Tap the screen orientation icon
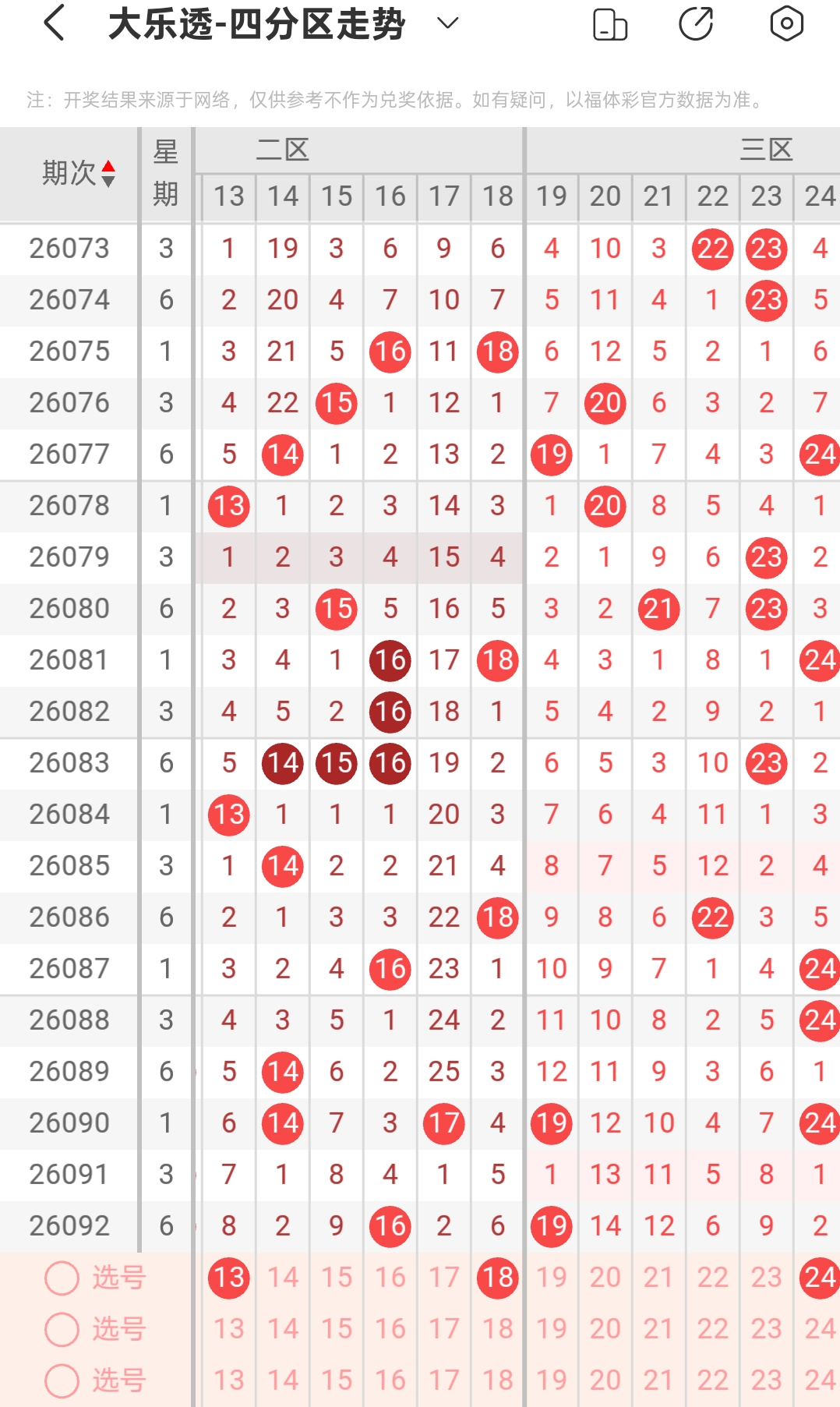Viewport: 840px width, 1407px height. [610, 23]
